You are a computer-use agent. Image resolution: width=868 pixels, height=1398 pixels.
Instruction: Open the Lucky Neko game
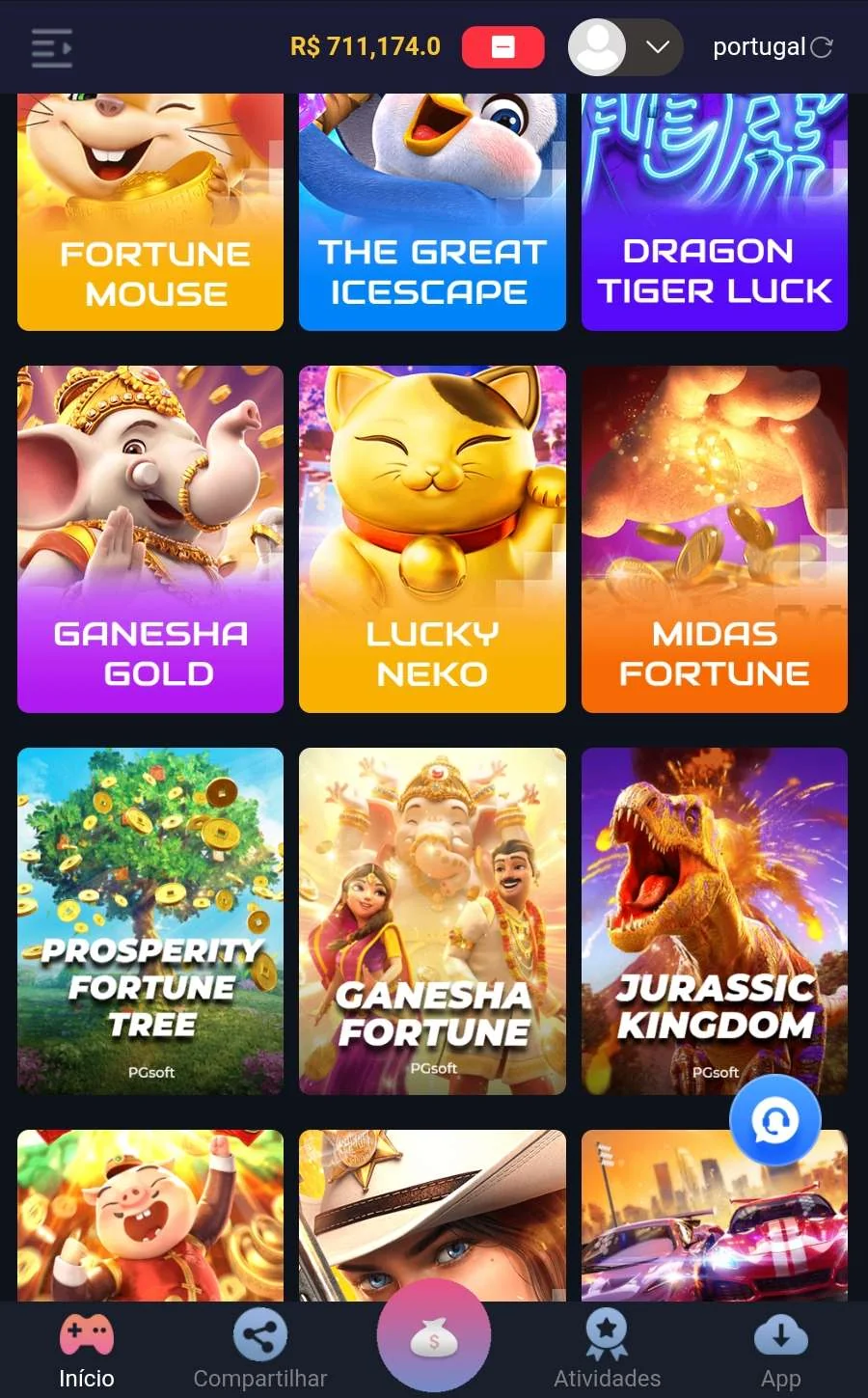click(432, 538)
